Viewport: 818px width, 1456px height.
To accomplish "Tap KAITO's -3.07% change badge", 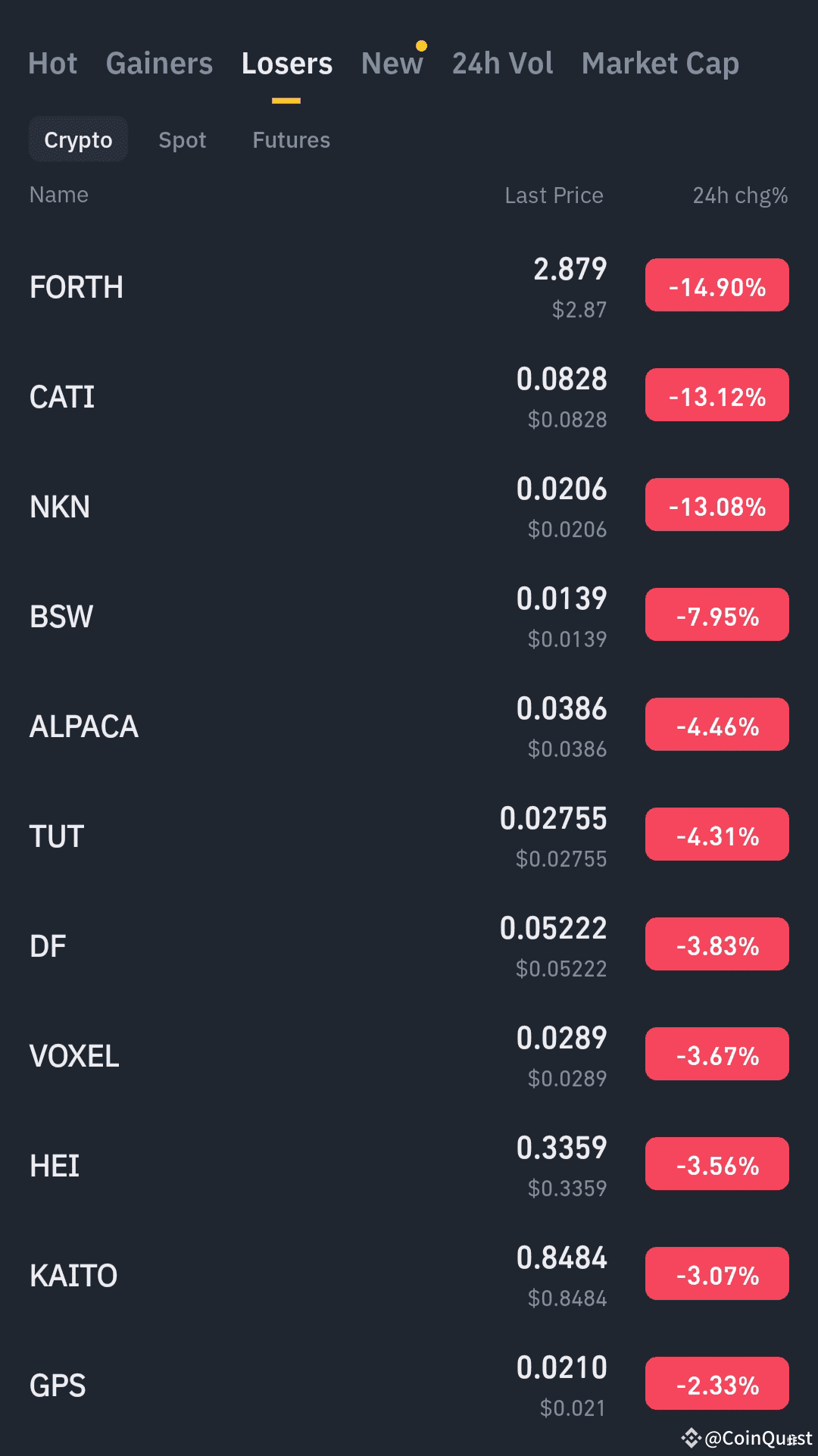I will 716,1273.
